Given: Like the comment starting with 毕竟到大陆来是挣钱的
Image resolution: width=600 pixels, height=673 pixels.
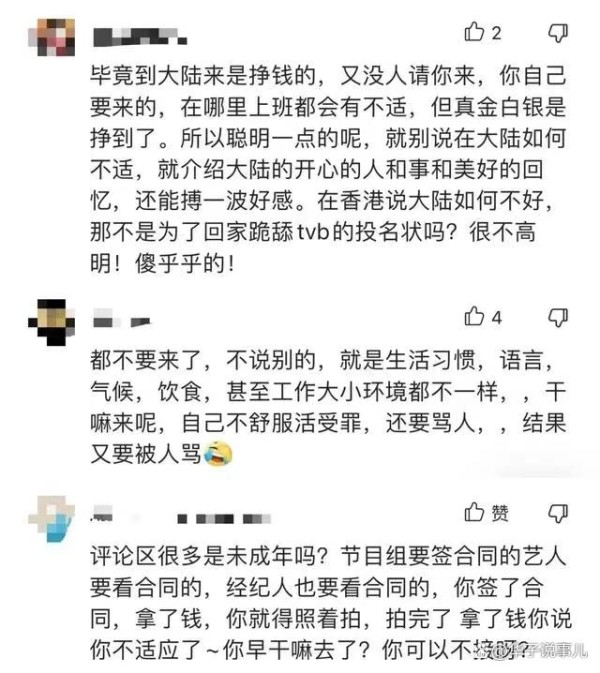Looking at the screenshot, I should (474, 33).
